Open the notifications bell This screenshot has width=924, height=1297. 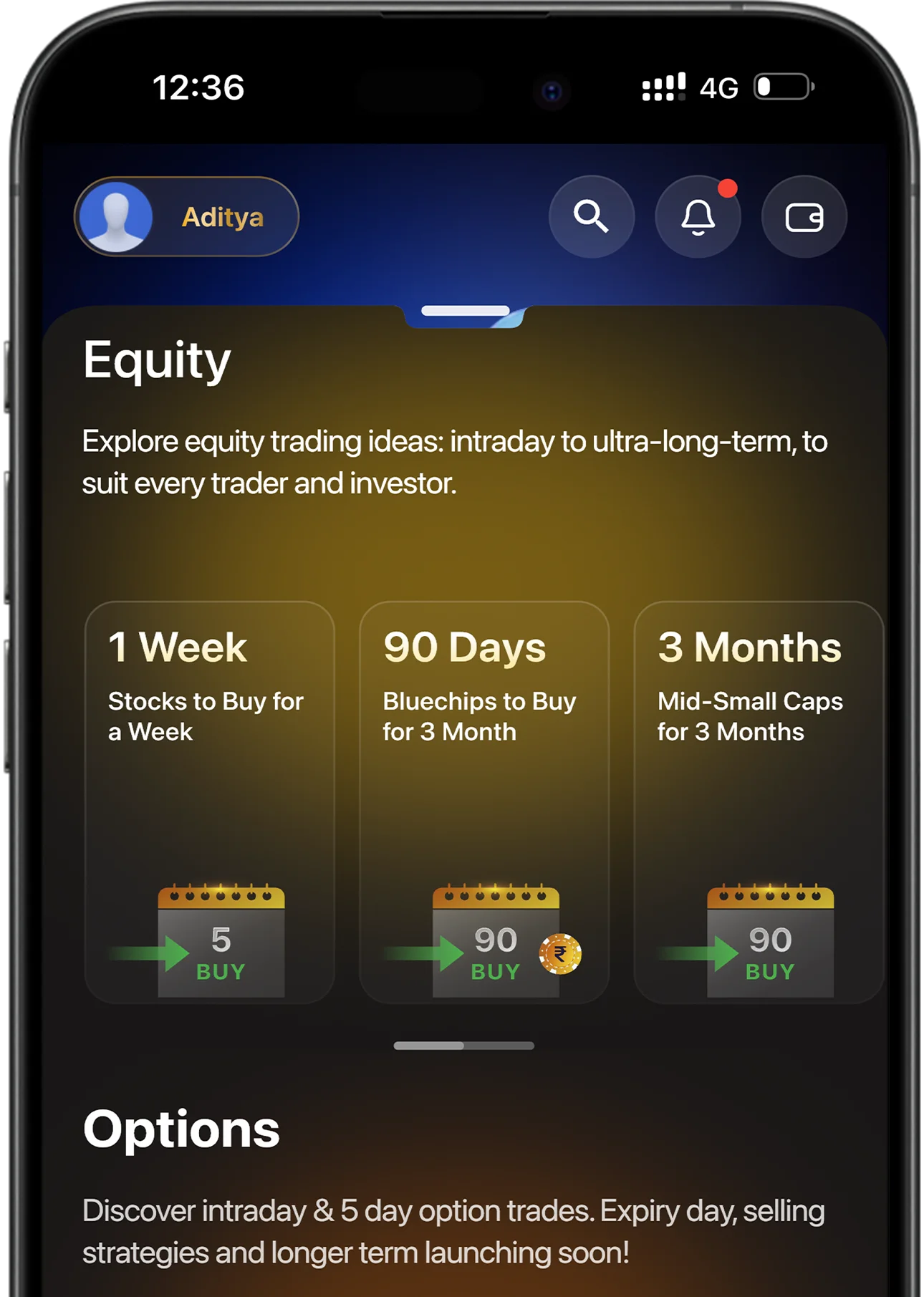698,216
